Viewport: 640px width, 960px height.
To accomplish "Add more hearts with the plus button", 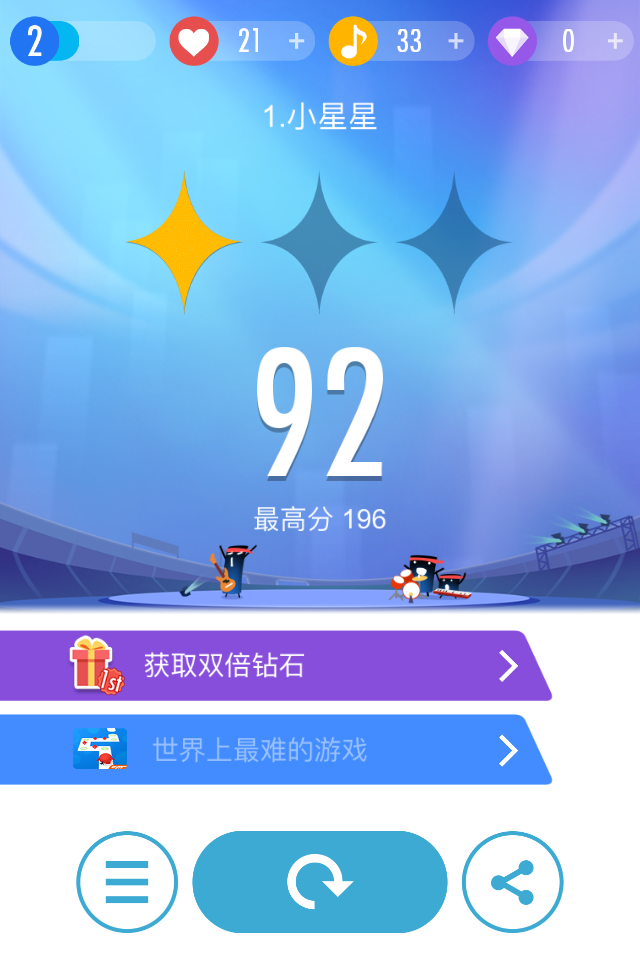I will tap(296, 41).
